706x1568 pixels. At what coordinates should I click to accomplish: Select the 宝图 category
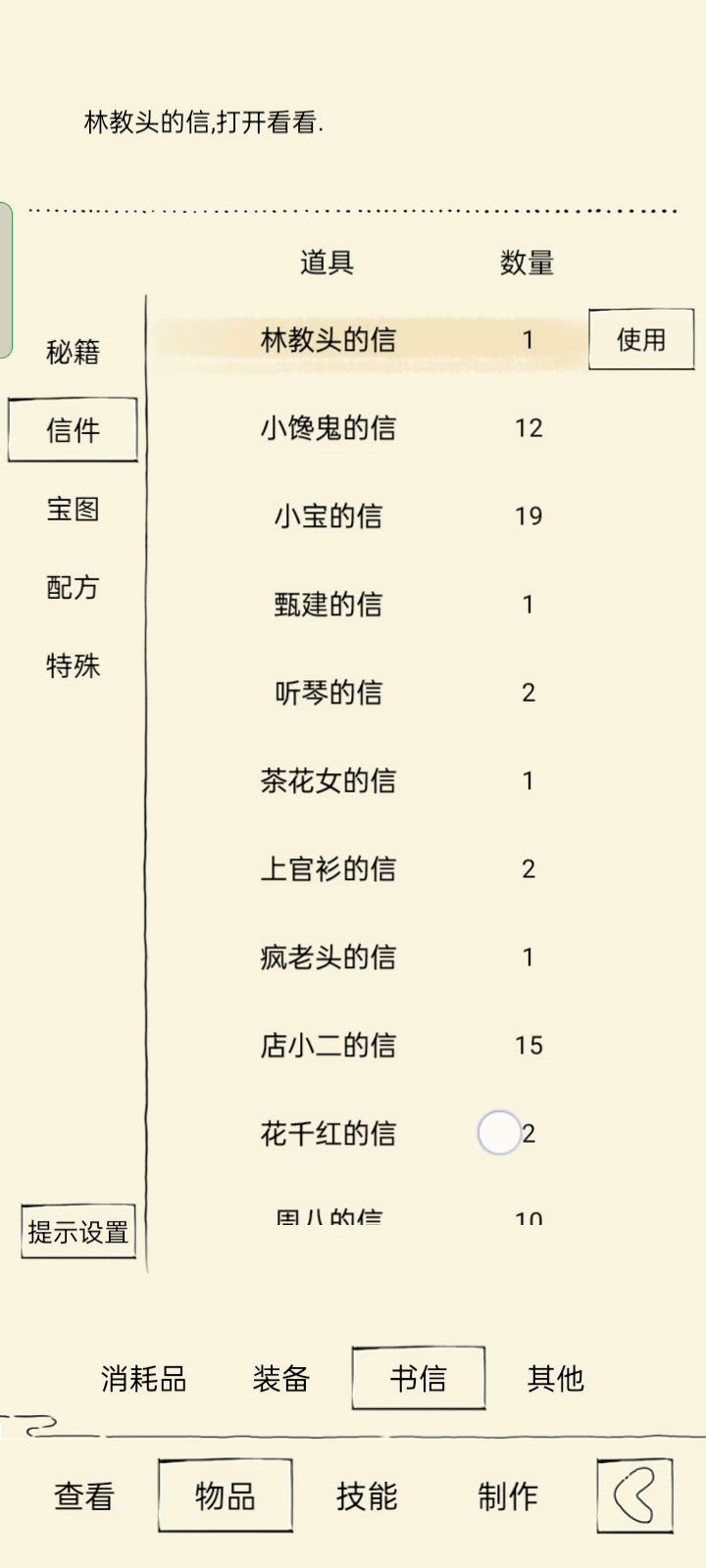pyautogui.click(x=73, y=509)
